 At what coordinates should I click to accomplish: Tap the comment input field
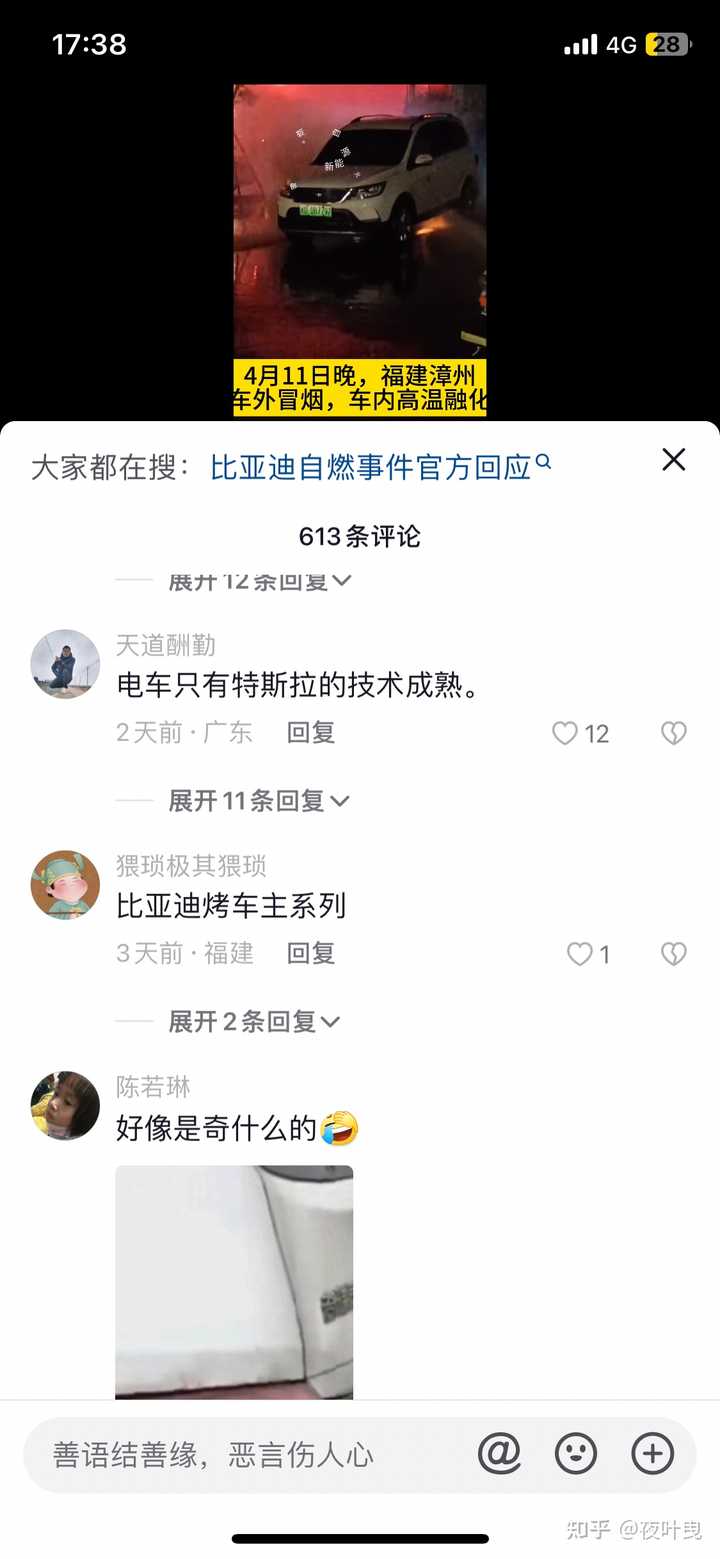[250, 1455]
